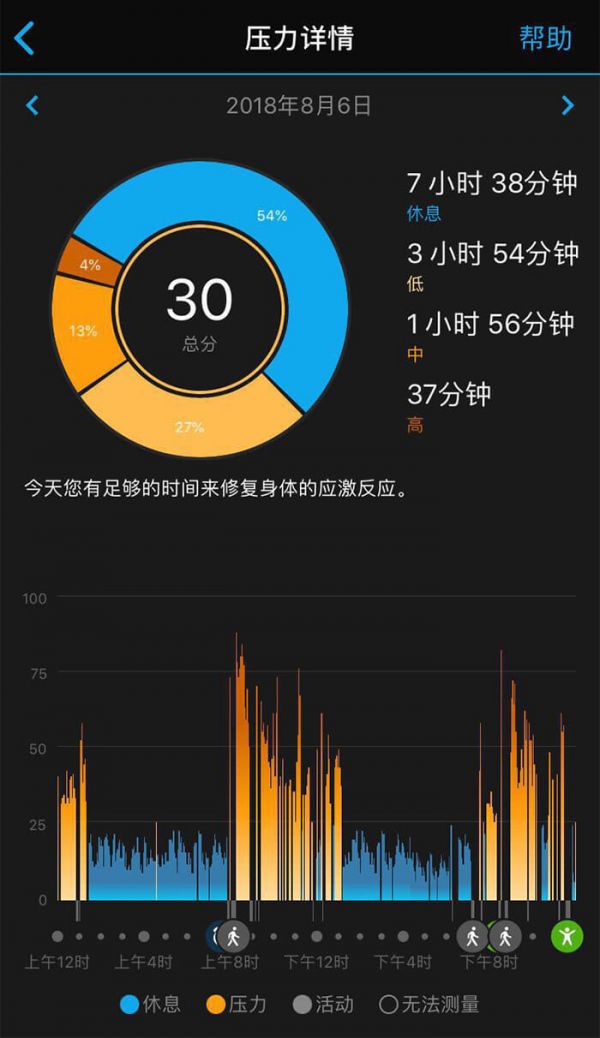Tap the green activity marker on the timeline
The width and height of the screenshot is (600, 1038).
pyautogui.click(x=567, y=936)
